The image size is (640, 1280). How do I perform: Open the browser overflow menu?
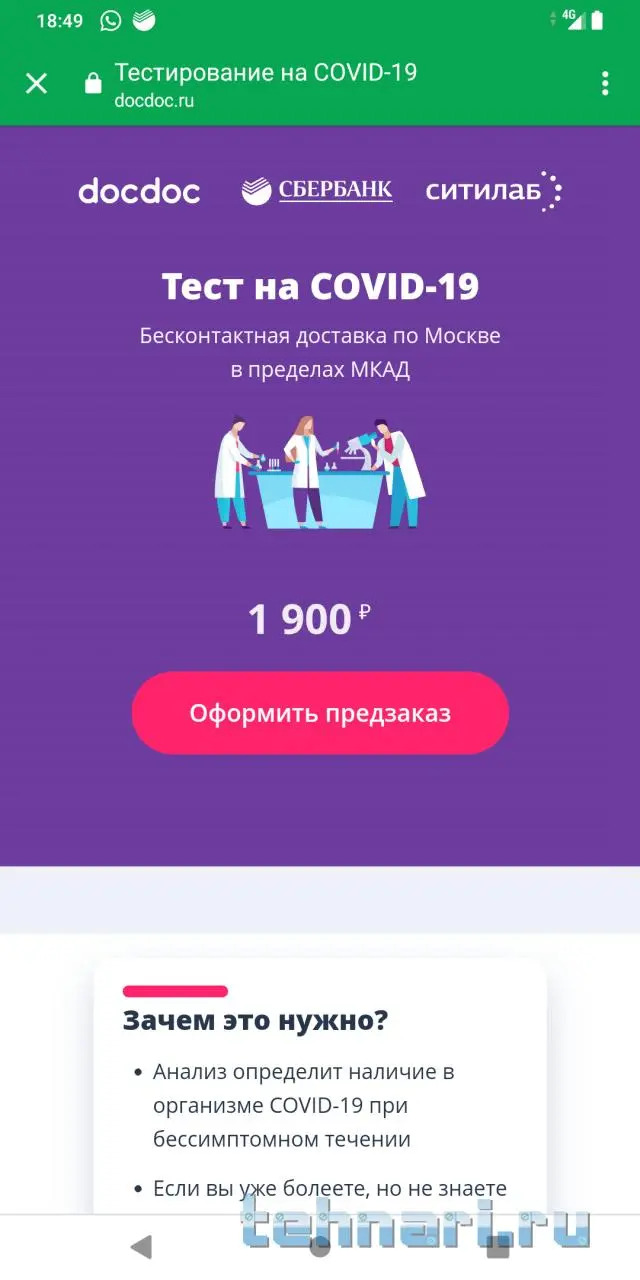pyautogui.click(x=605, y=83)
